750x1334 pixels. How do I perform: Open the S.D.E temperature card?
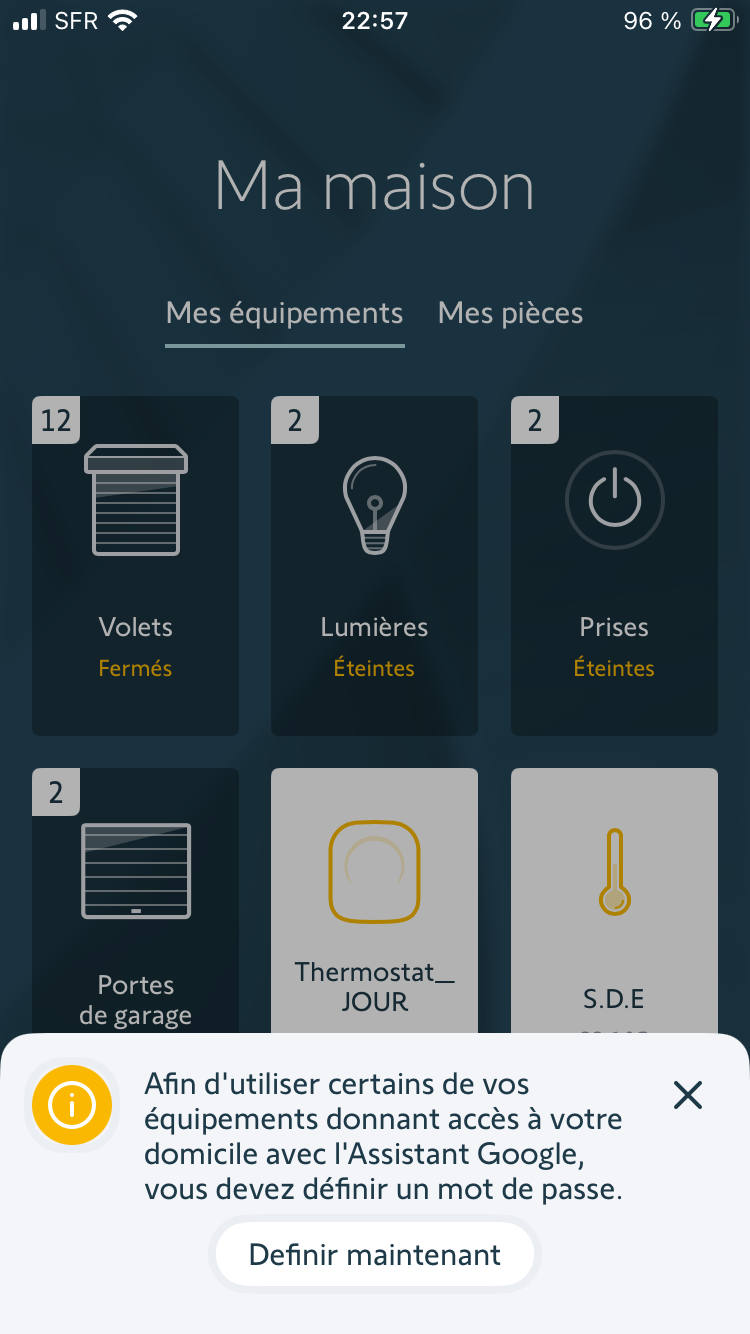[x=614, y=900]
